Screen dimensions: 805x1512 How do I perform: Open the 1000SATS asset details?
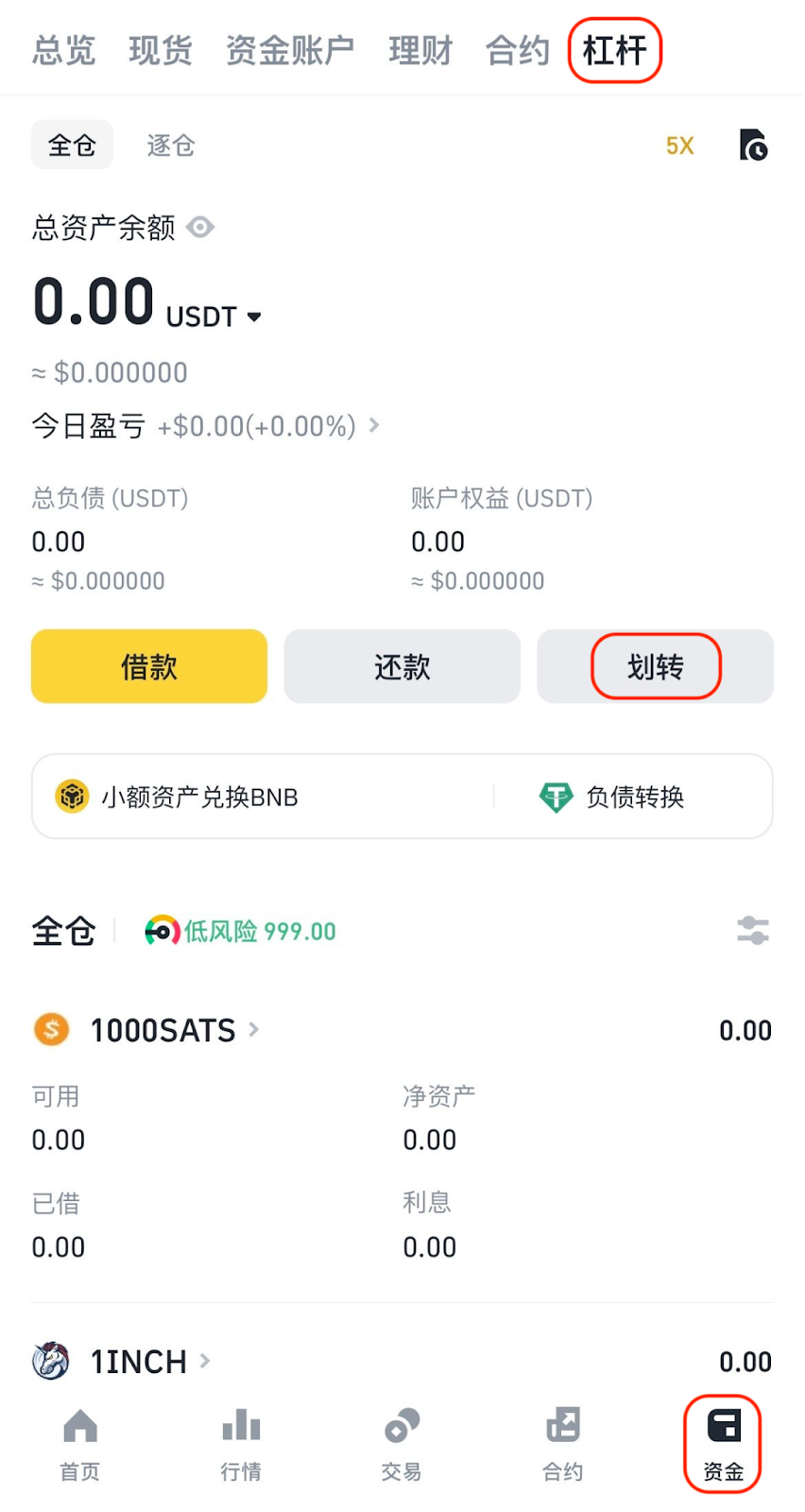pyautogui.click(x=163, y=1030)
